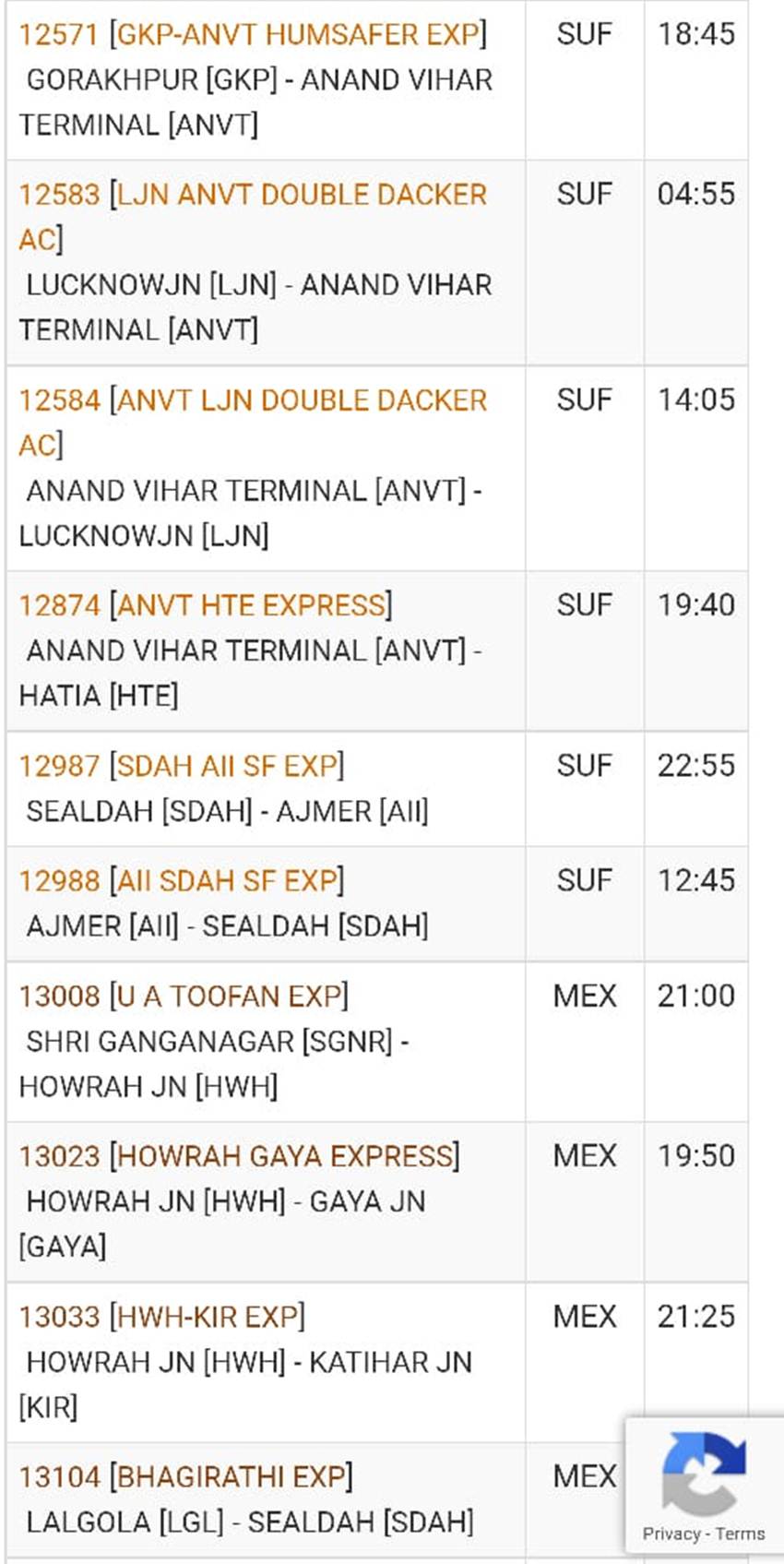784x1564 pixels.
Task: Open train 13008 U A Toofan Exp
Action: tap(184, 997)
